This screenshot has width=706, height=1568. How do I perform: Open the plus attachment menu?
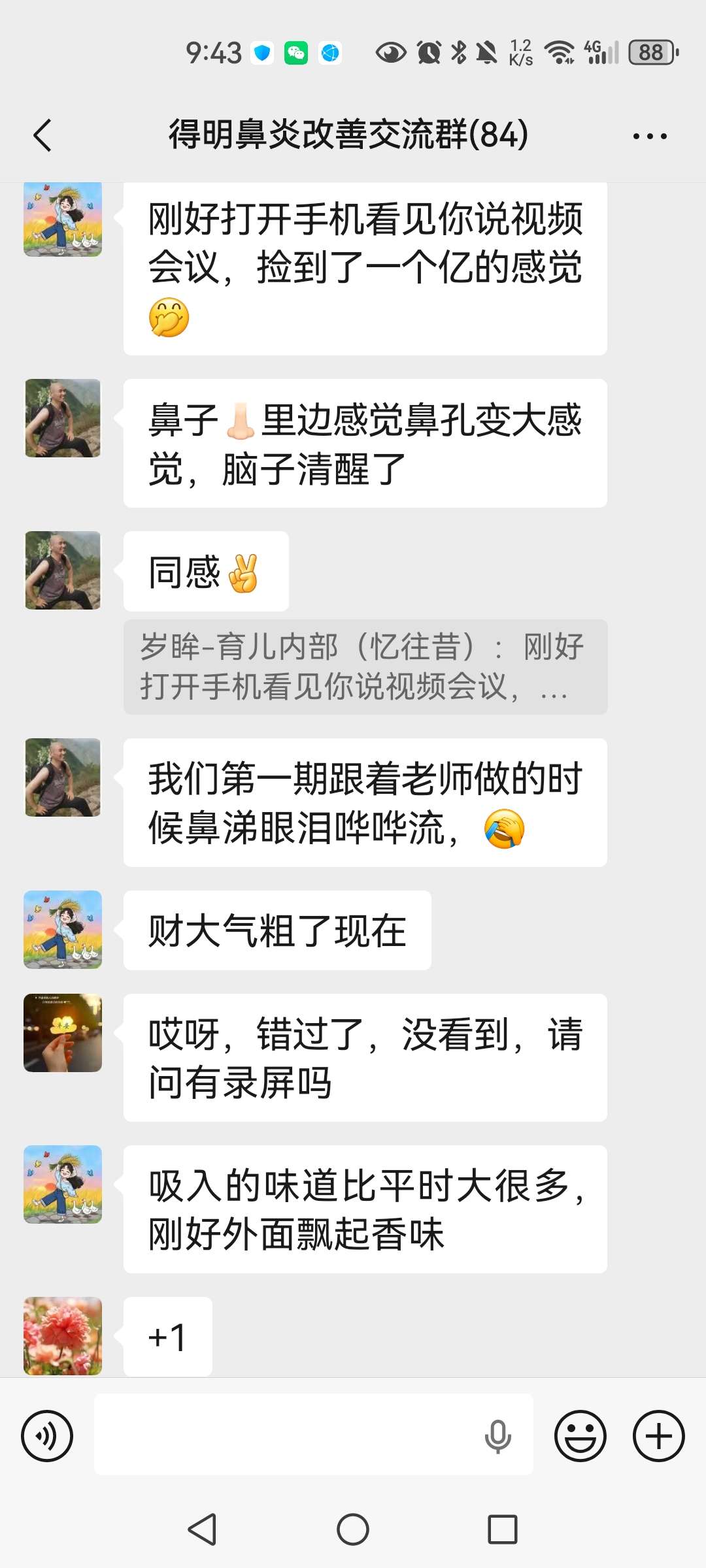658,1435
